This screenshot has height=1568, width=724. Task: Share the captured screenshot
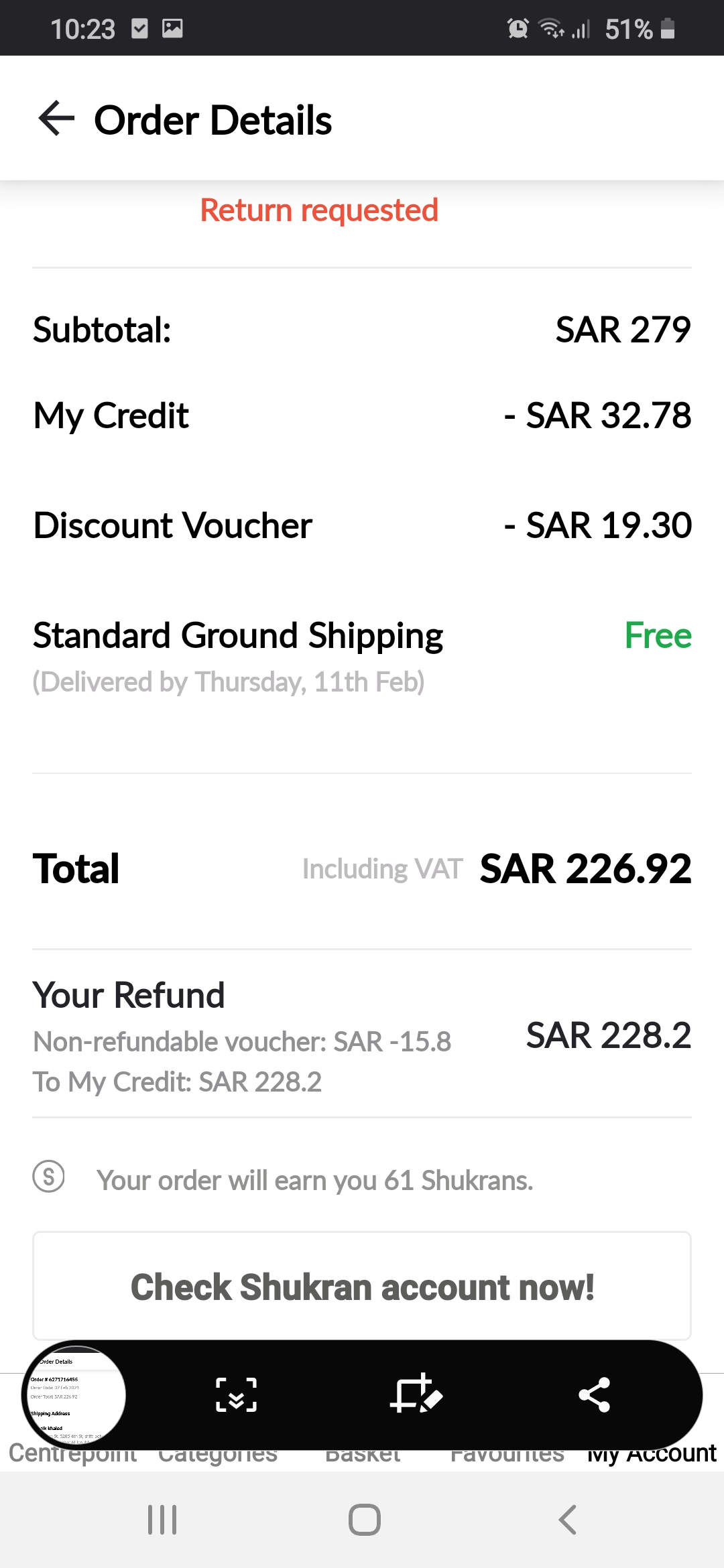point(594,1395)
